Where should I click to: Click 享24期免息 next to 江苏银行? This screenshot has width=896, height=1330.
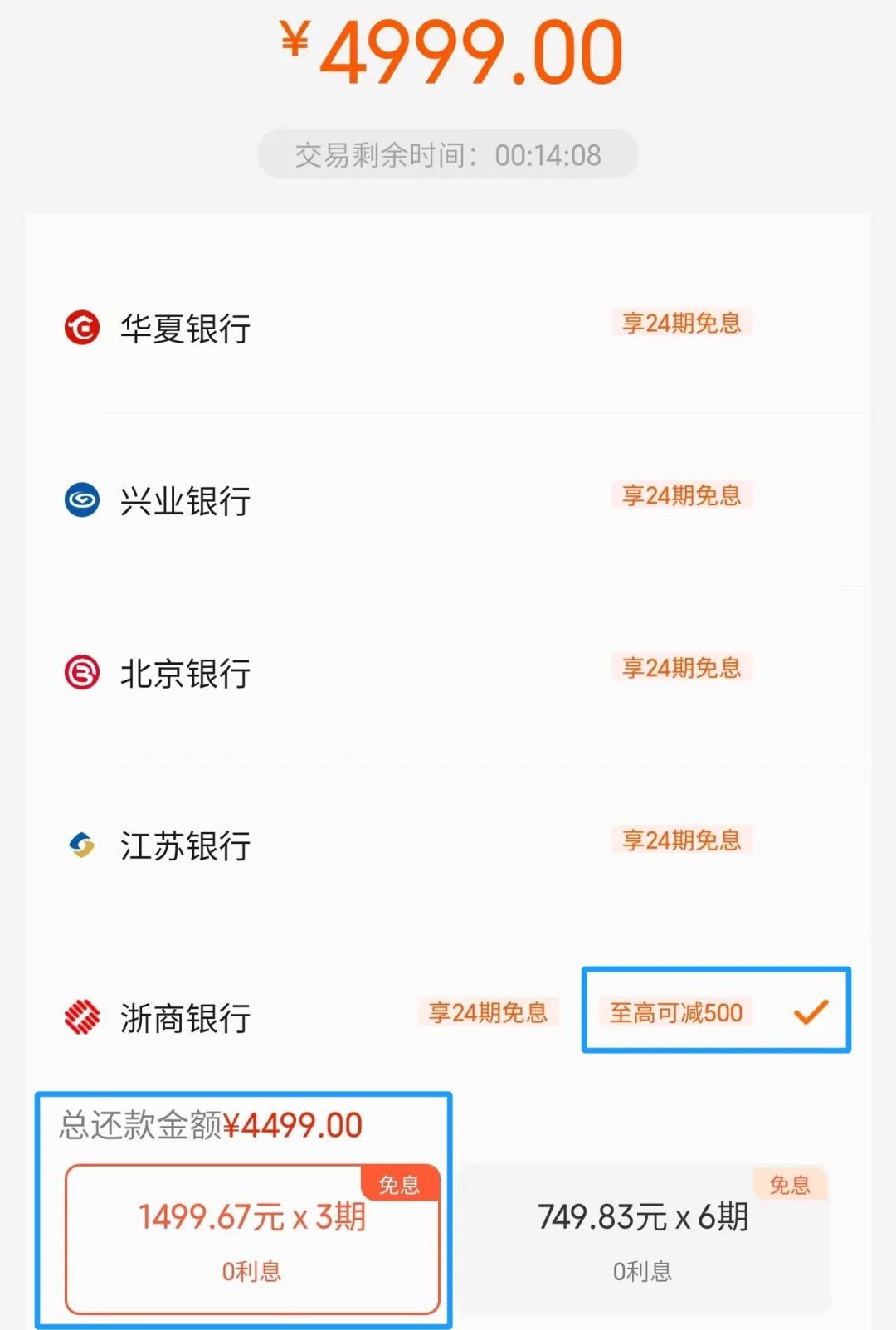pyautogui.click(x=682, y=840)
